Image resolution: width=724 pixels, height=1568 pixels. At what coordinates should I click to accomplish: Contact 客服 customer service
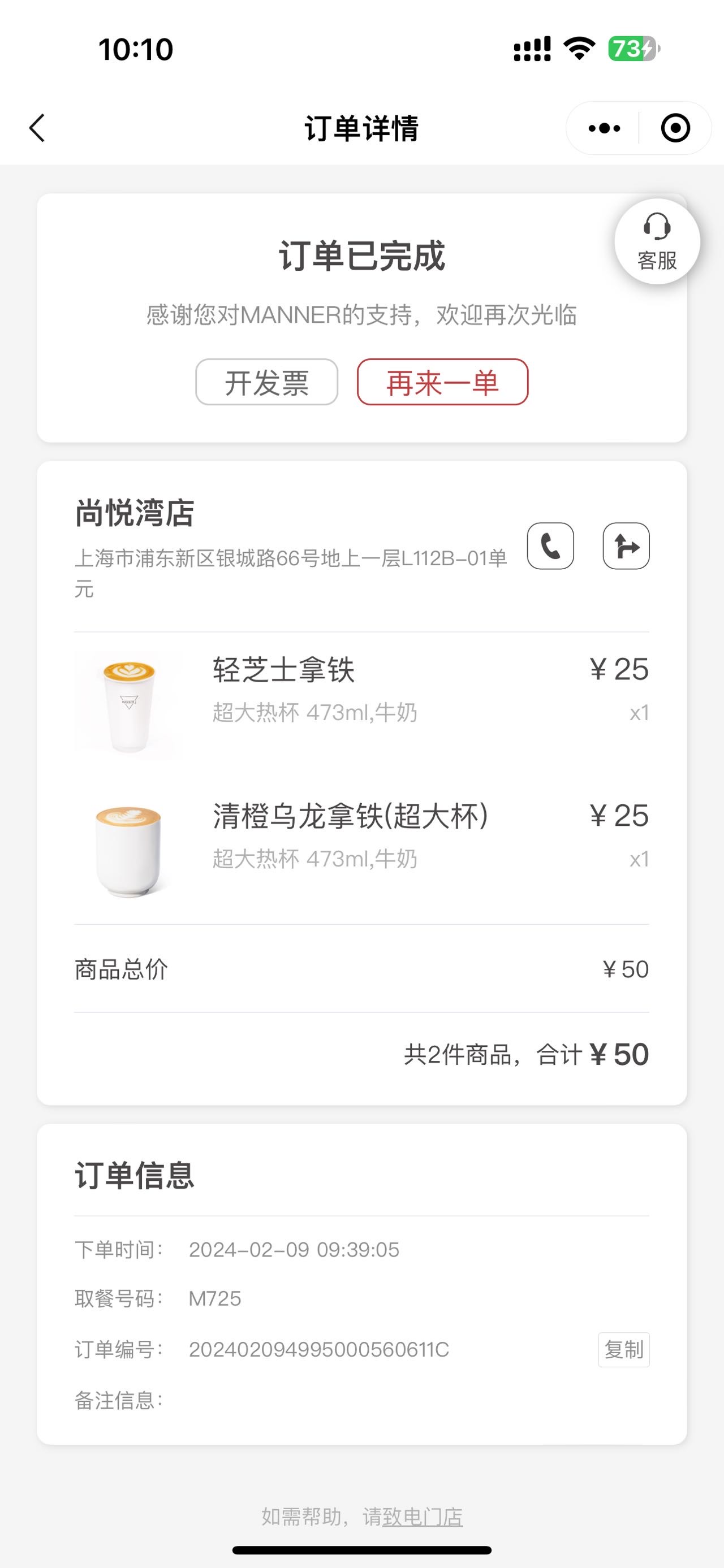click(657, 242)
